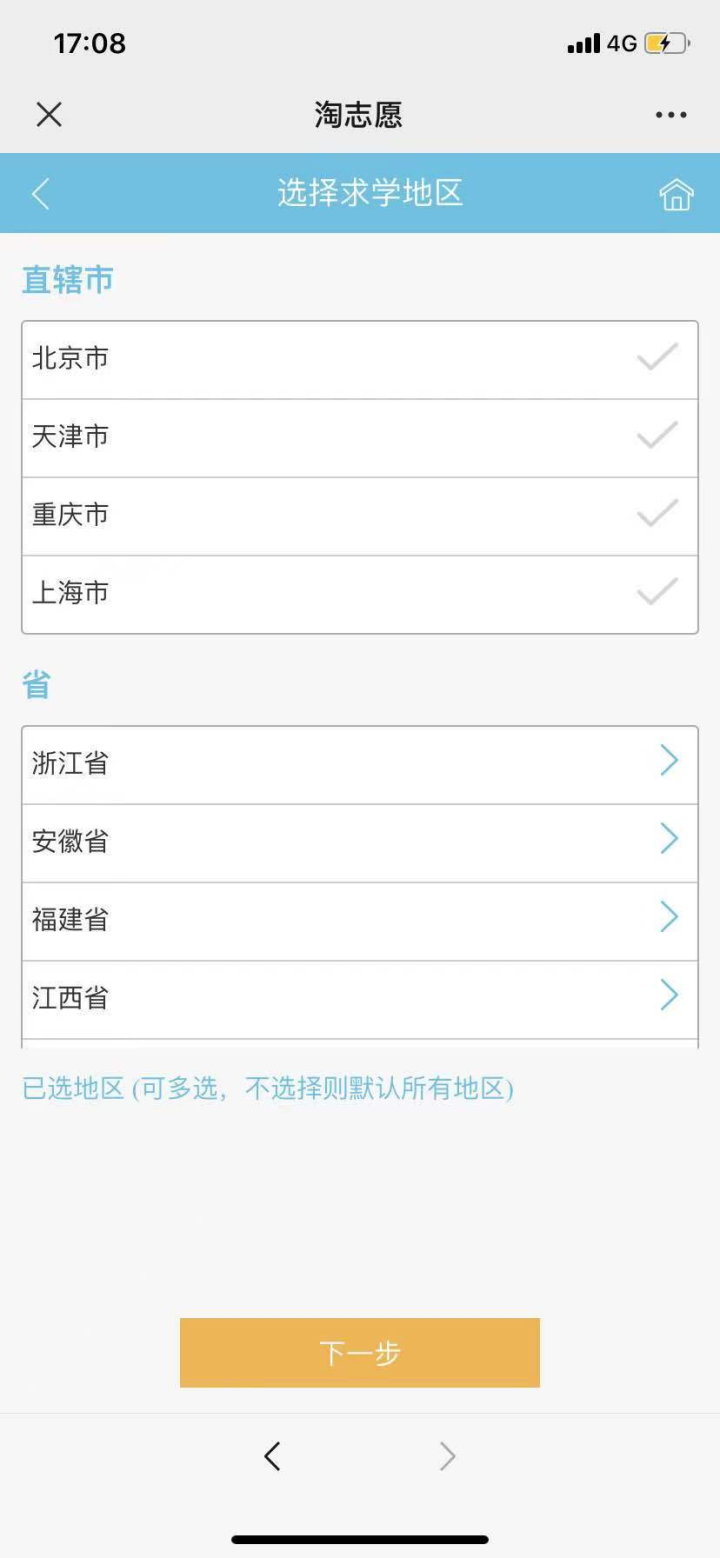Image resolution: width=720 pixels, height=1558 pixels.
Task: Check the 上海市 row
Action: 360,594
